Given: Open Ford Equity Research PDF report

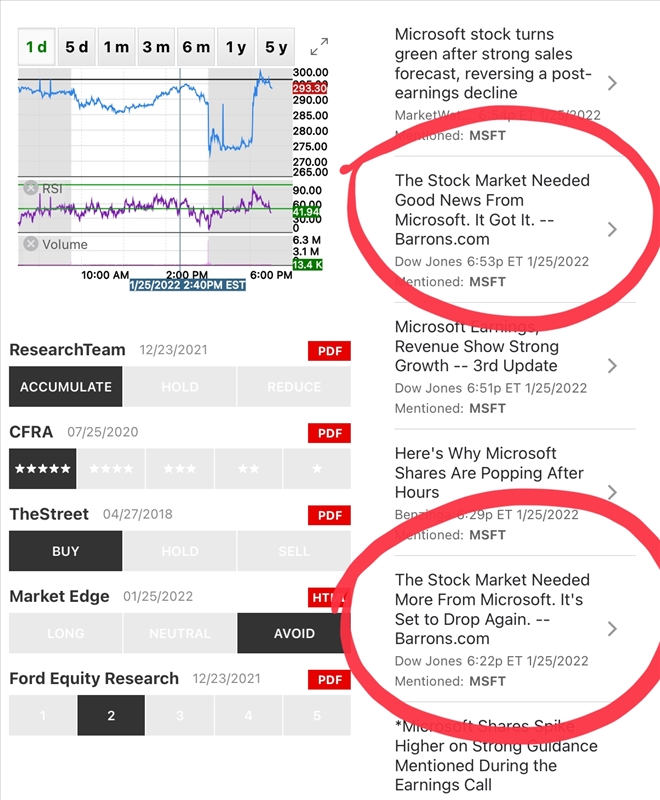Looking at the screenshot, I should [x=329, y=679].
